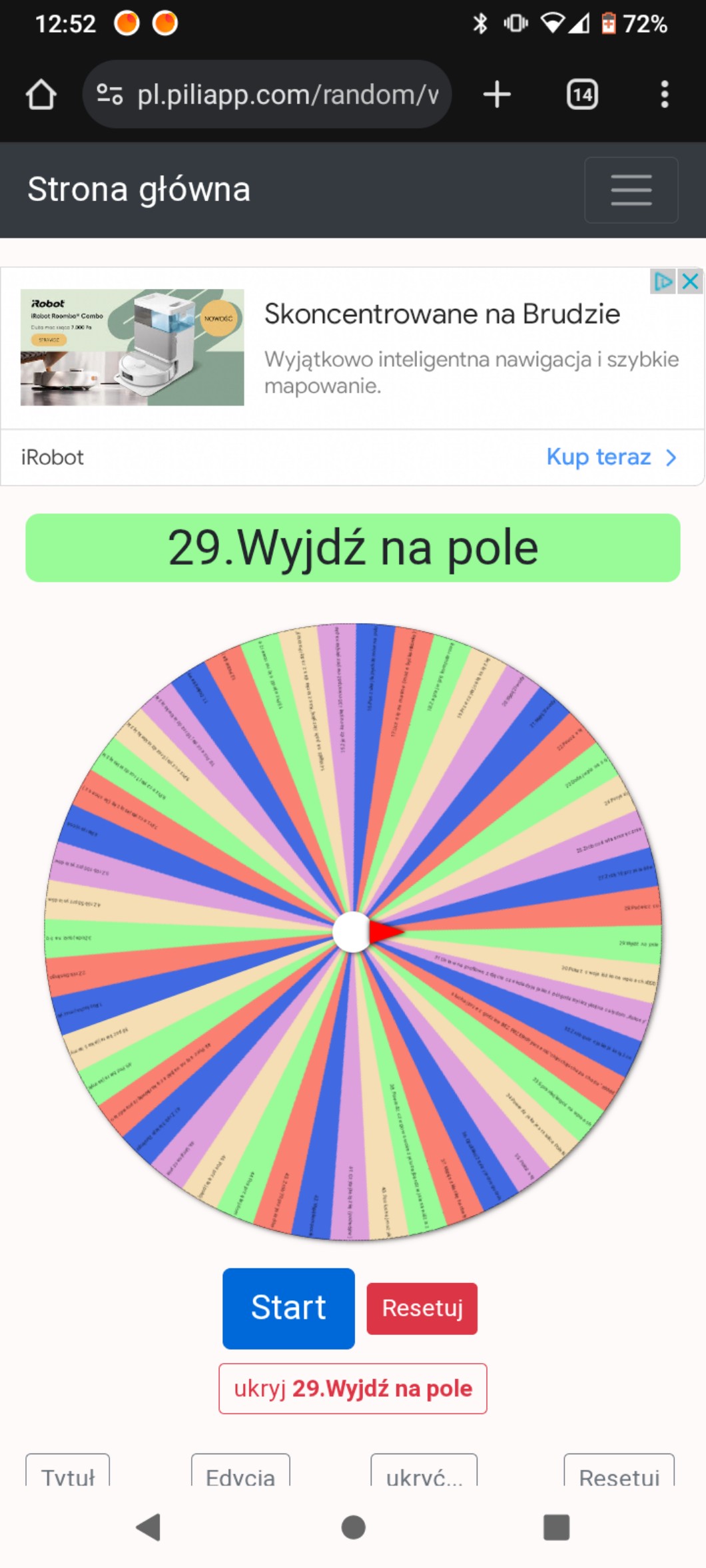Open the browser overflow menu
Screen dimensions: 706x1568
point(664,95)
